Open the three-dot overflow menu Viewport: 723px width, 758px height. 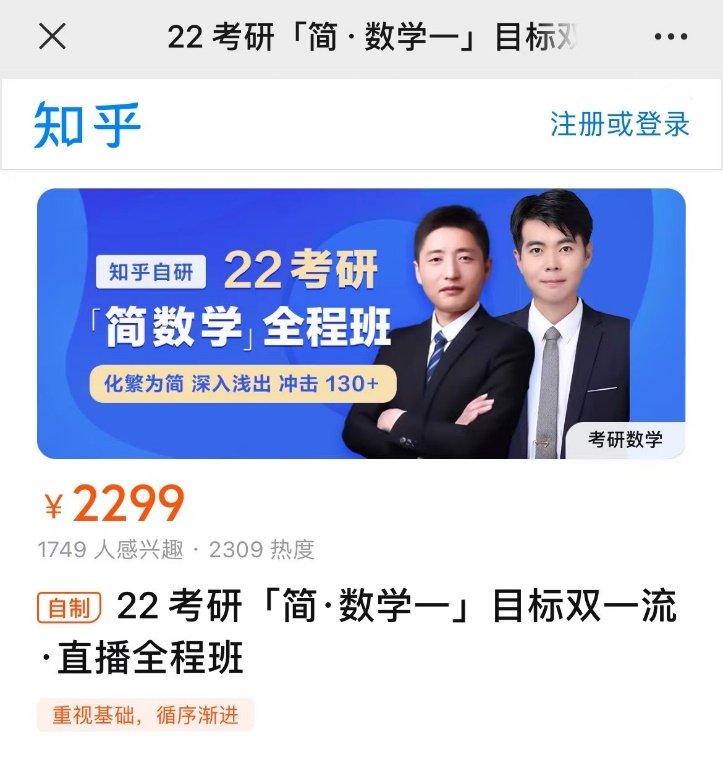click(x=670, y=37)
